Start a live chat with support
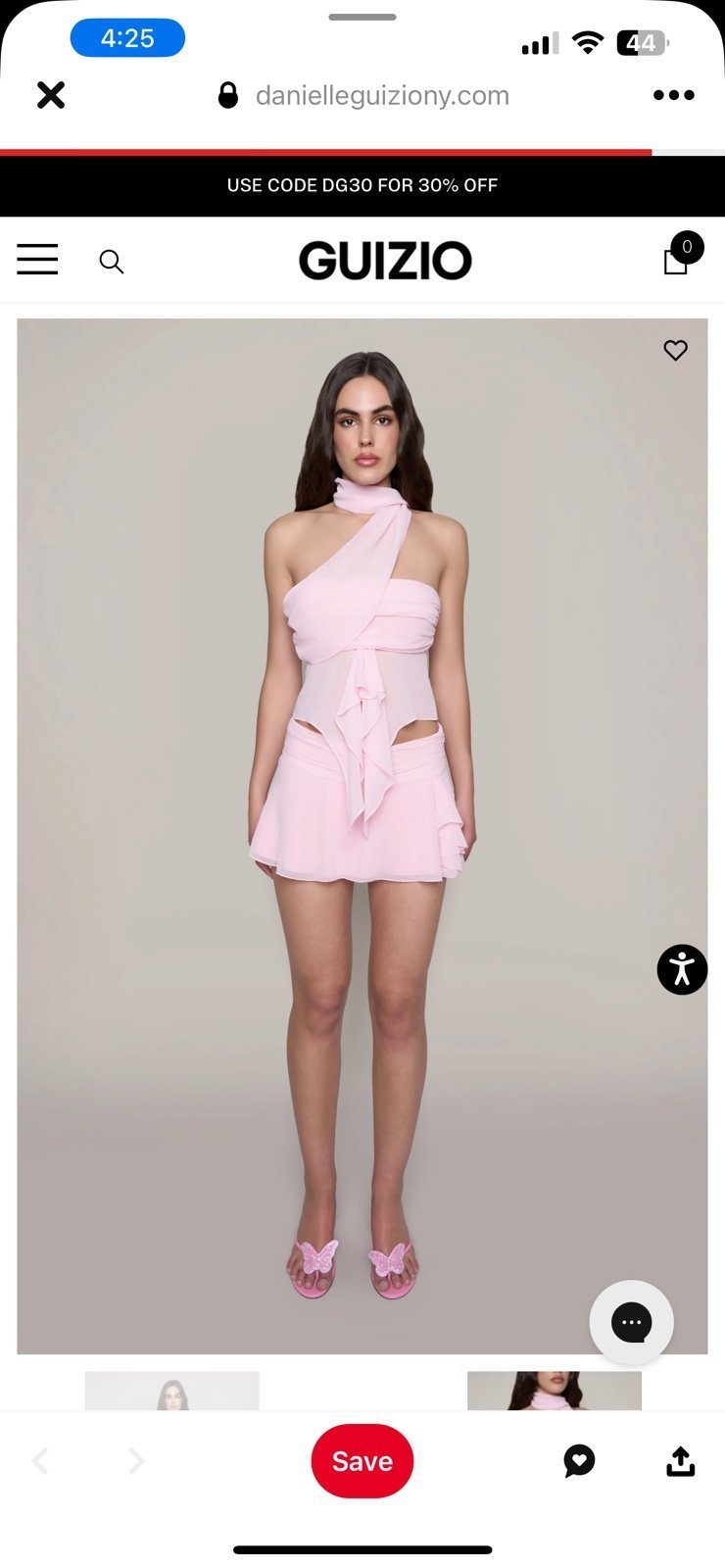725x1568 pixels. [x=632, y=1322]
